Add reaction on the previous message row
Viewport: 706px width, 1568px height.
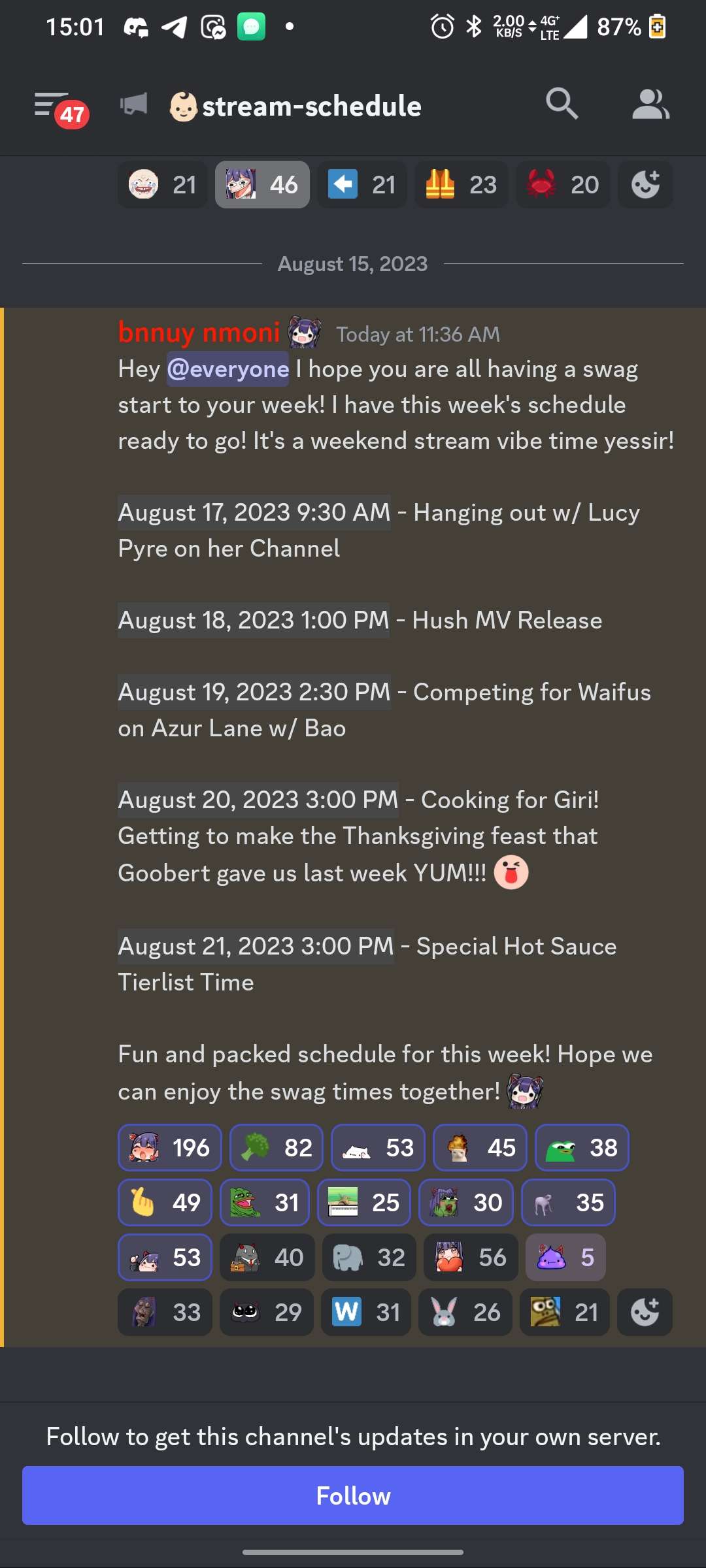pyautogui.click(x=645, y=185)
